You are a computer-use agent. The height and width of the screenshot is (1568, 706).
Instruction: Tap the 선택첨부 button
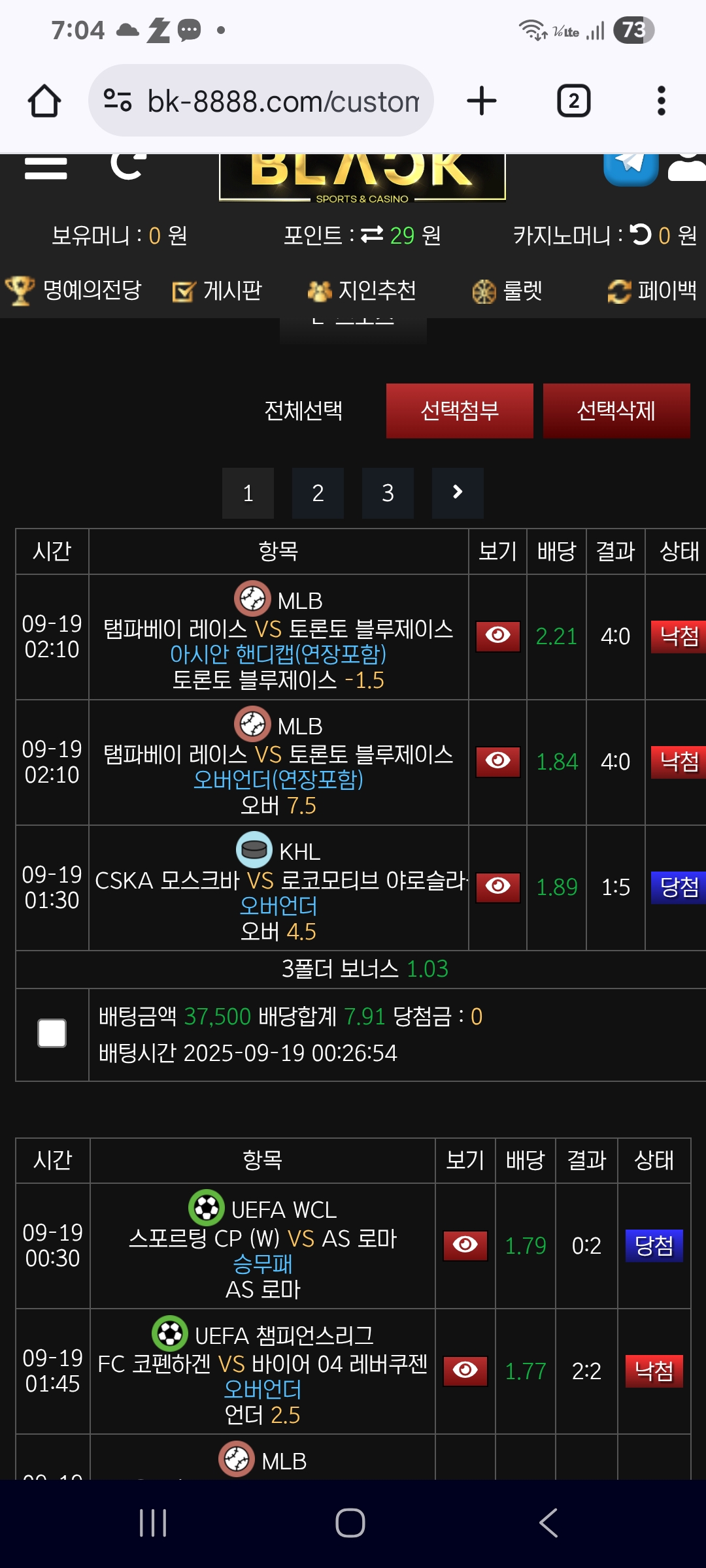460,411
